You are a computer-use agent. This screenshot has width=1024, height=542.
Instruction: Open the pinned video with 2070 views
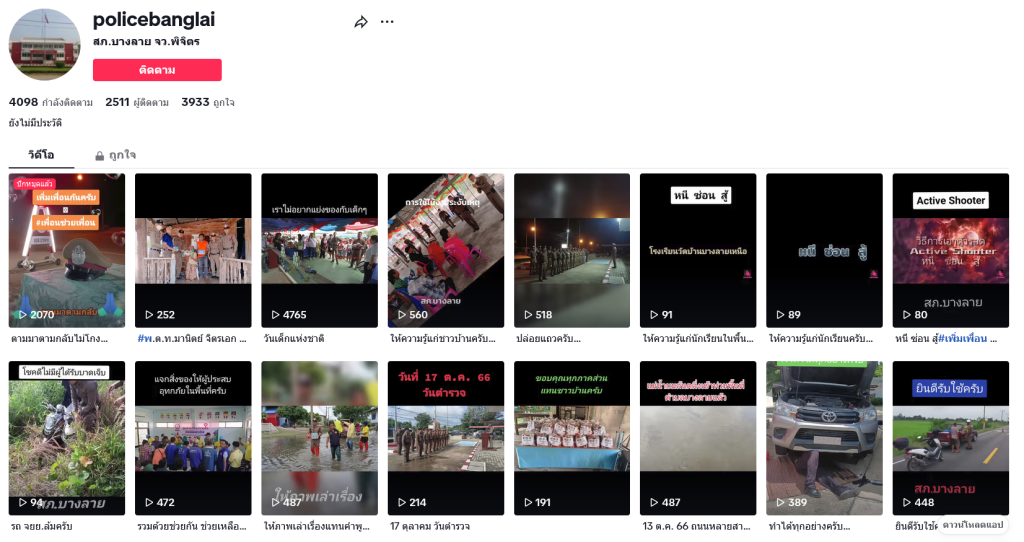coord(67,250)
